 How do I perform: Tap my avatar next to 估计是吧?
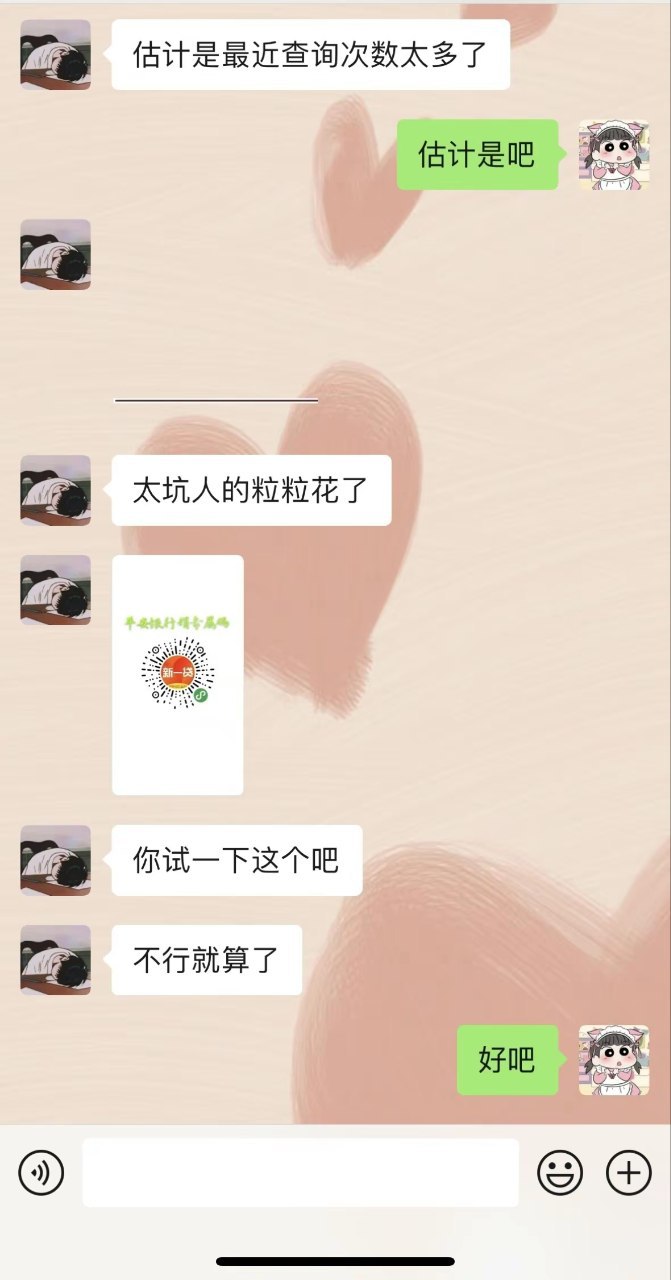click(x=613, y=155)
